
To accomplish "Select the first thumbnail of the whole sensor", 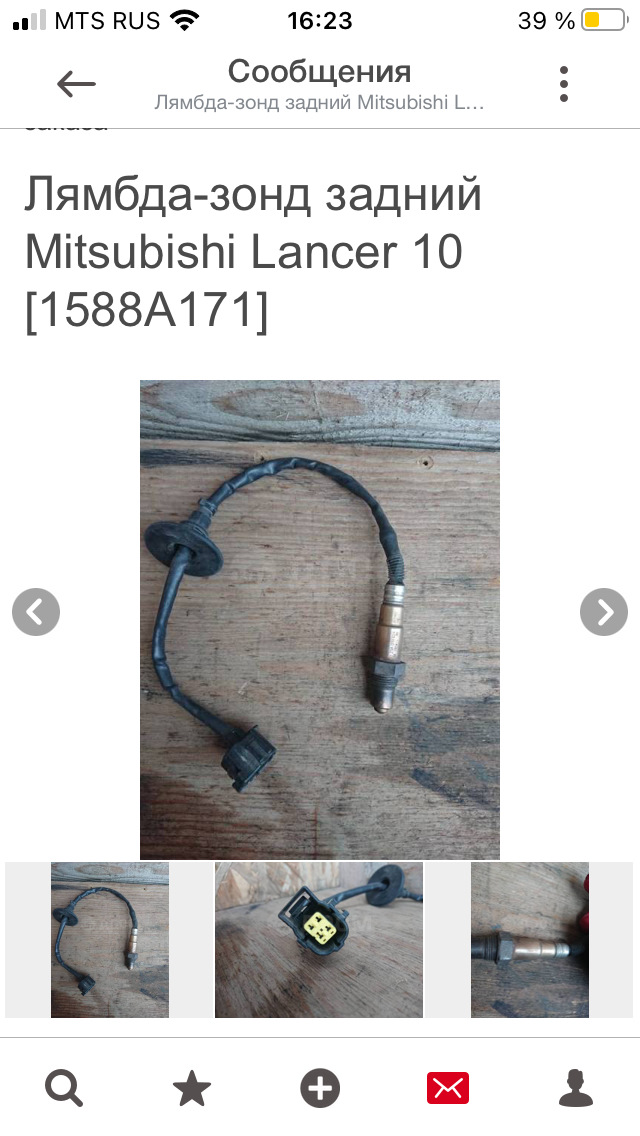I will pos(110,940).
